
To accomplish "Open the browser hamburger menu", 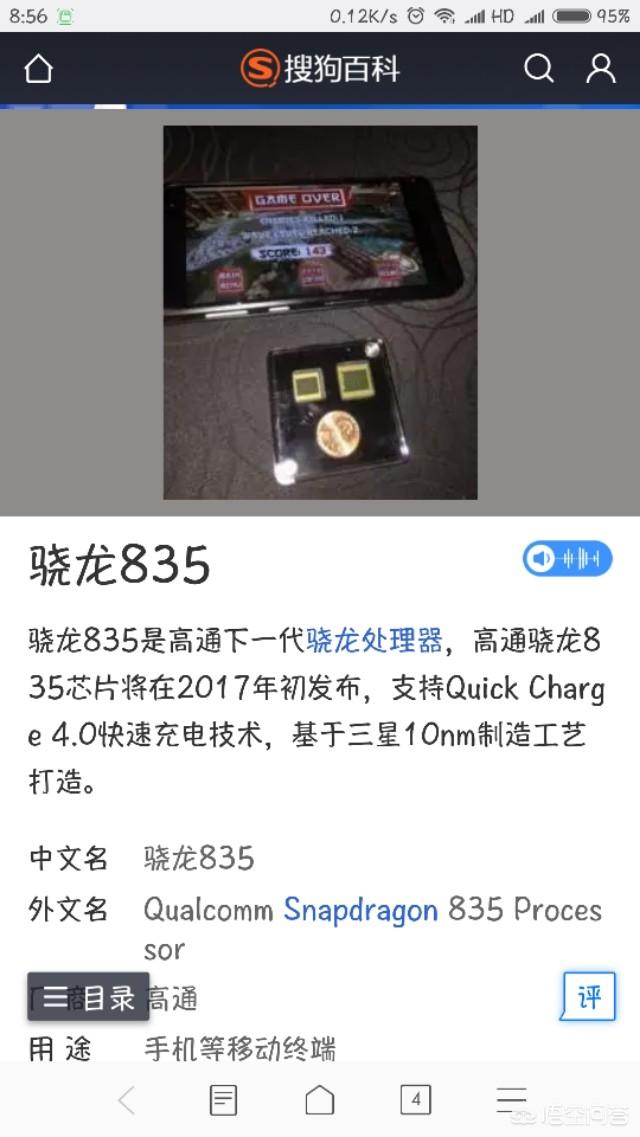I will tap(511, 1101).
